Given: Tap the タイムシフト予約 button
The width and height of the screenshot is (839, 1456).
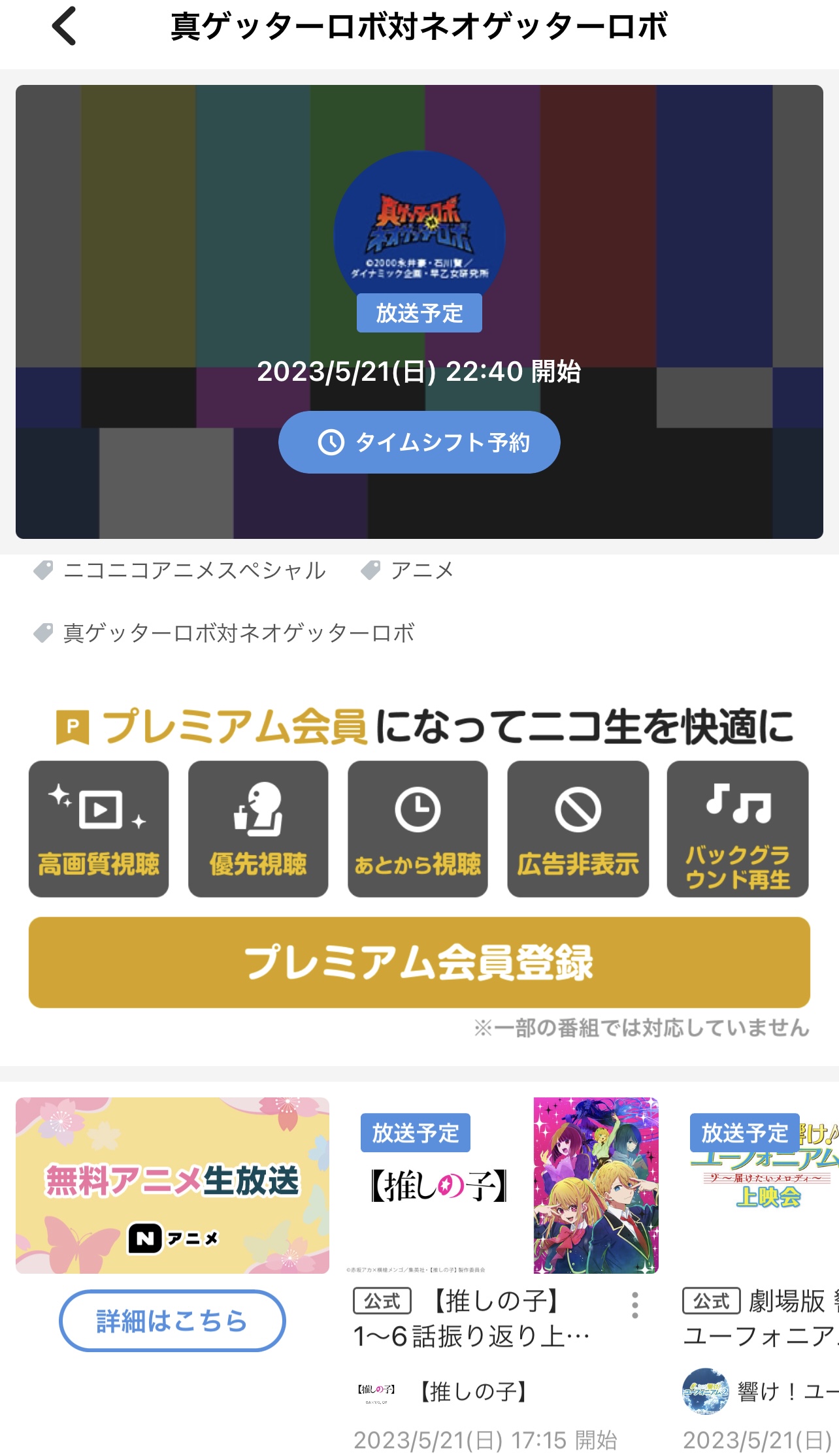Looking at the screenshot, I should (419, 442).
